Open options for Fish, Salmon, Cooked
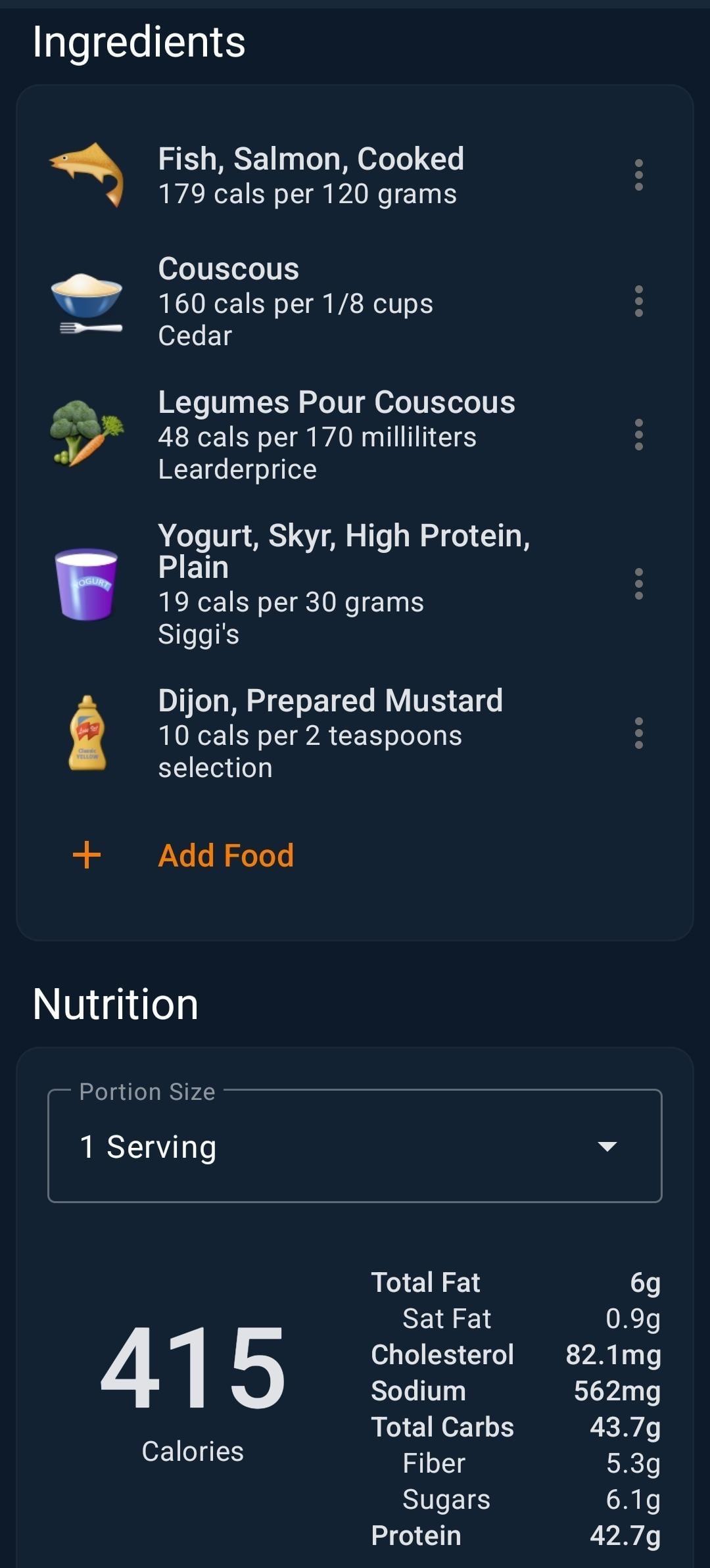Viewport: 710px width, 1568px height. point(638,176)
